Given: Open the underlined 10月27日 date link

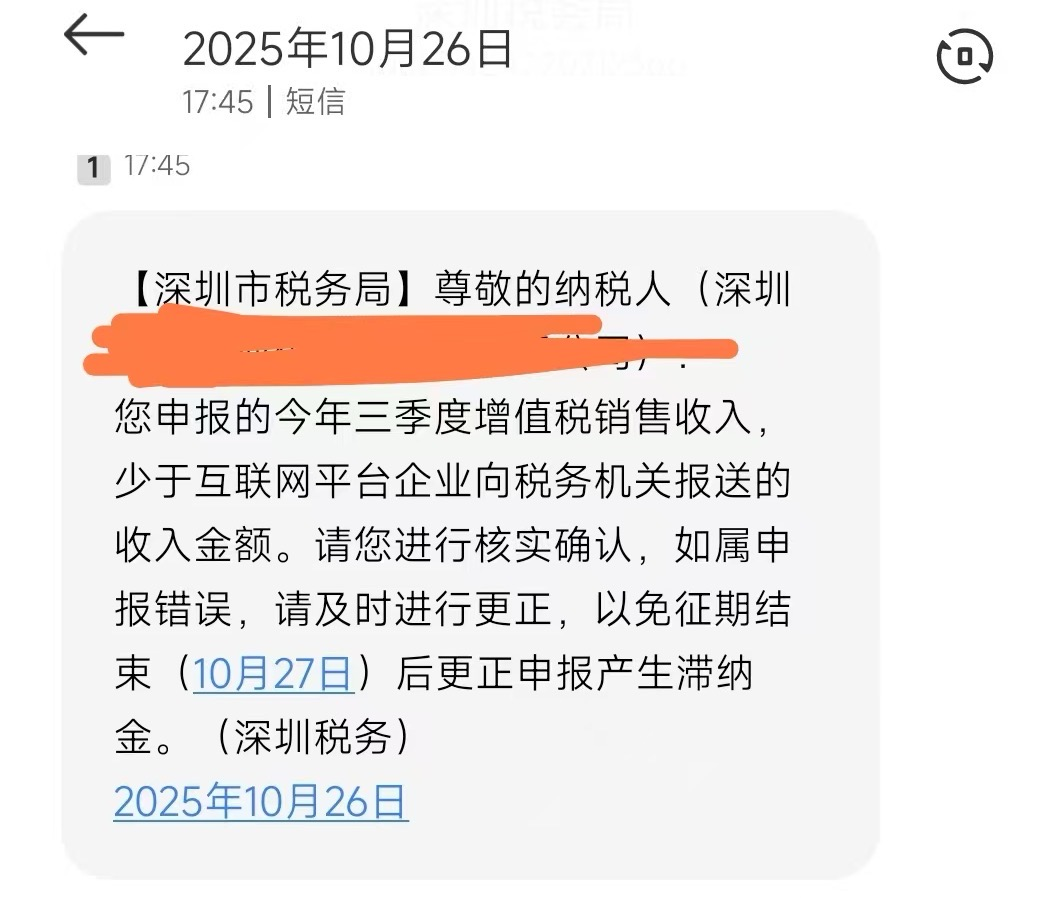Looking at the screenshot, I should point(273,674).
